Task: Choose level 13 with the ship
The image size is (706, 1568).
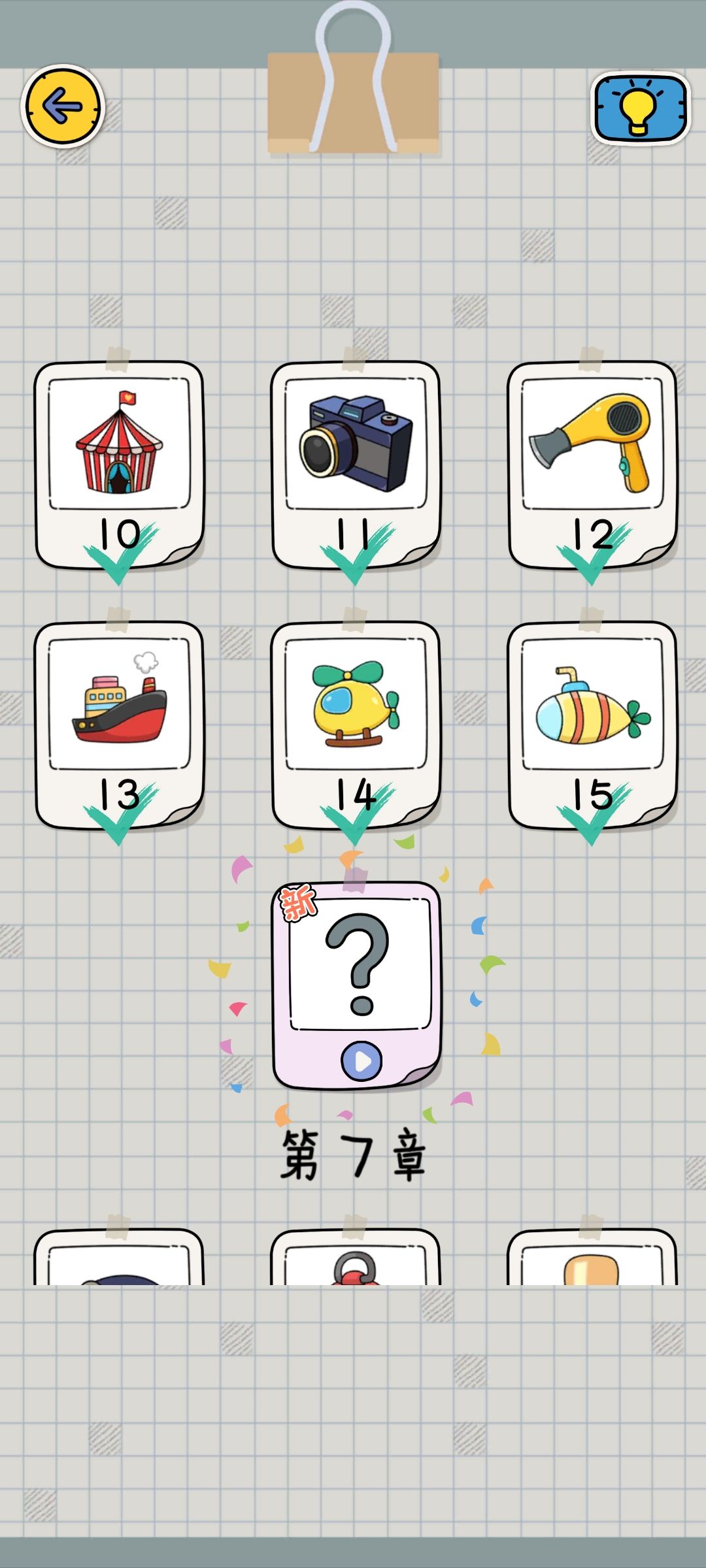Action: [119, 725]
